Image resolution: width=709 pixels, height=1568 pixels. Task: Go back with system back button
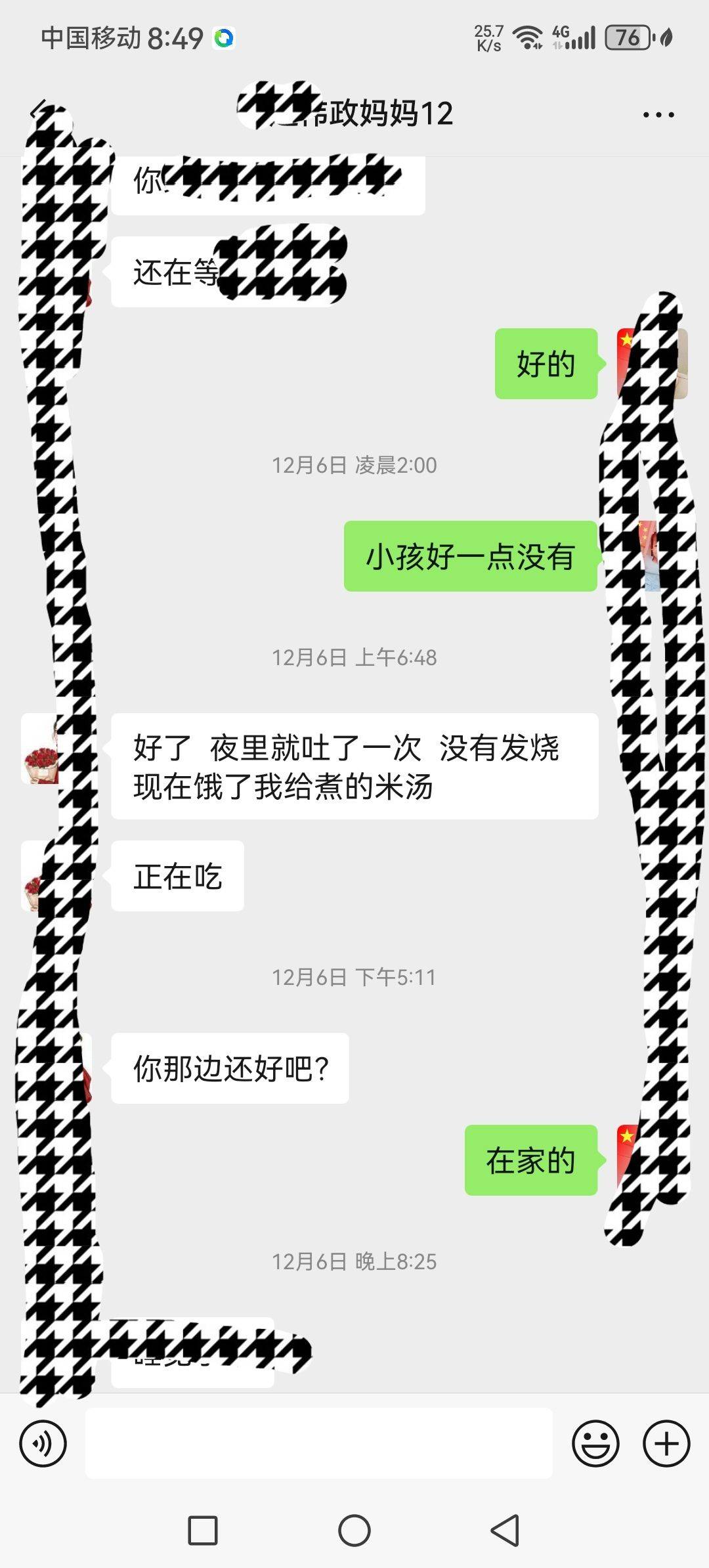pyautogui.click(x=505, y=1531)
